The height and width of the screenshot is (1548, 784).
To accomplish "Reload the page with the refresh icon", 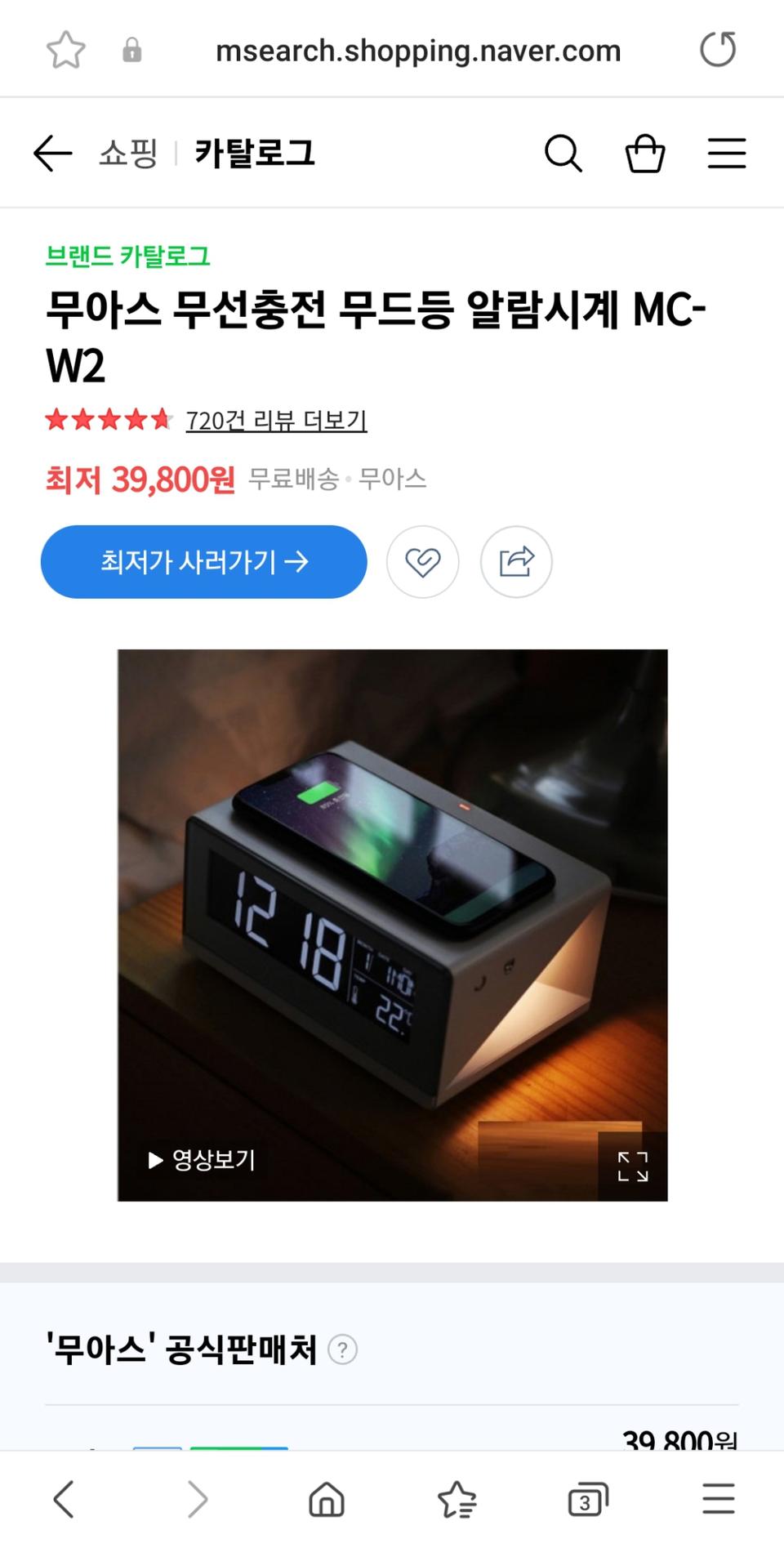I will (x=718, y=49).
